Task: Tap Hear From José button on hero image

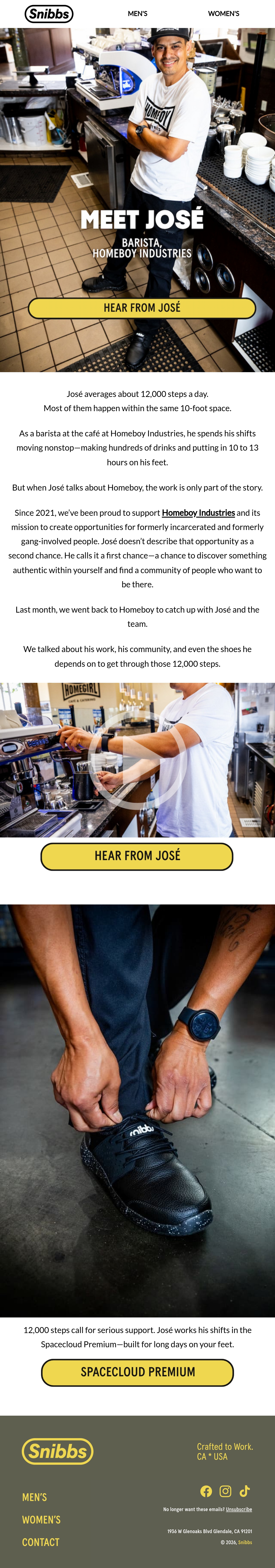Action: pos(142,308)
